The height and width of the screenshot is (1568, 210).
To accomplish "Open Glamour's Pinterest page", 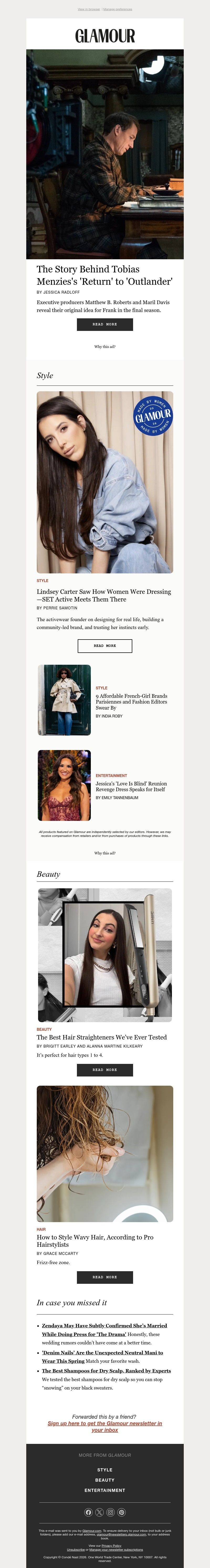I will coord(121,1513).
